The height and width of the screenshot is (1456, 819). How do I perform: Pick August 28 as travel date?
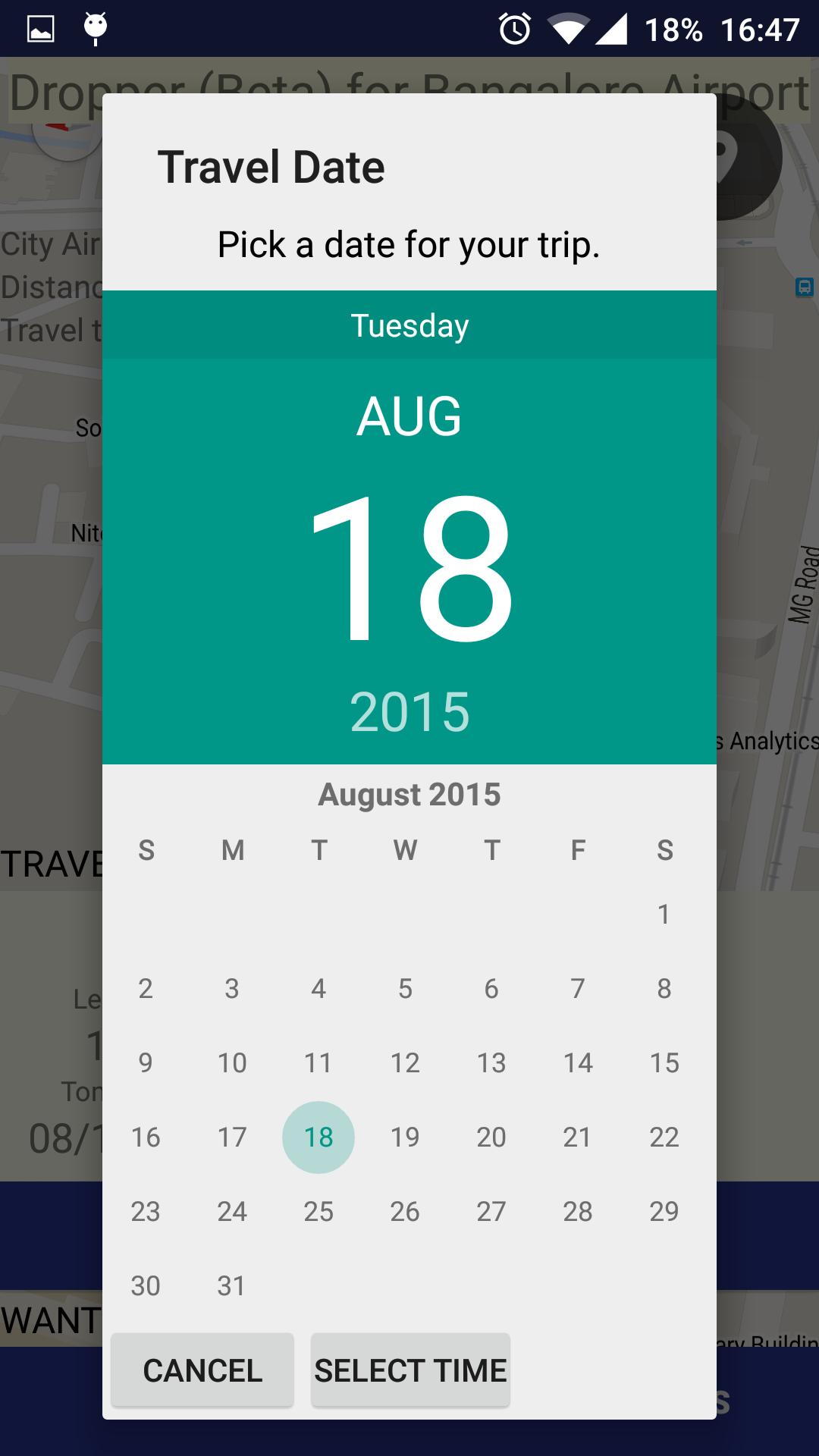[578, 1212]
